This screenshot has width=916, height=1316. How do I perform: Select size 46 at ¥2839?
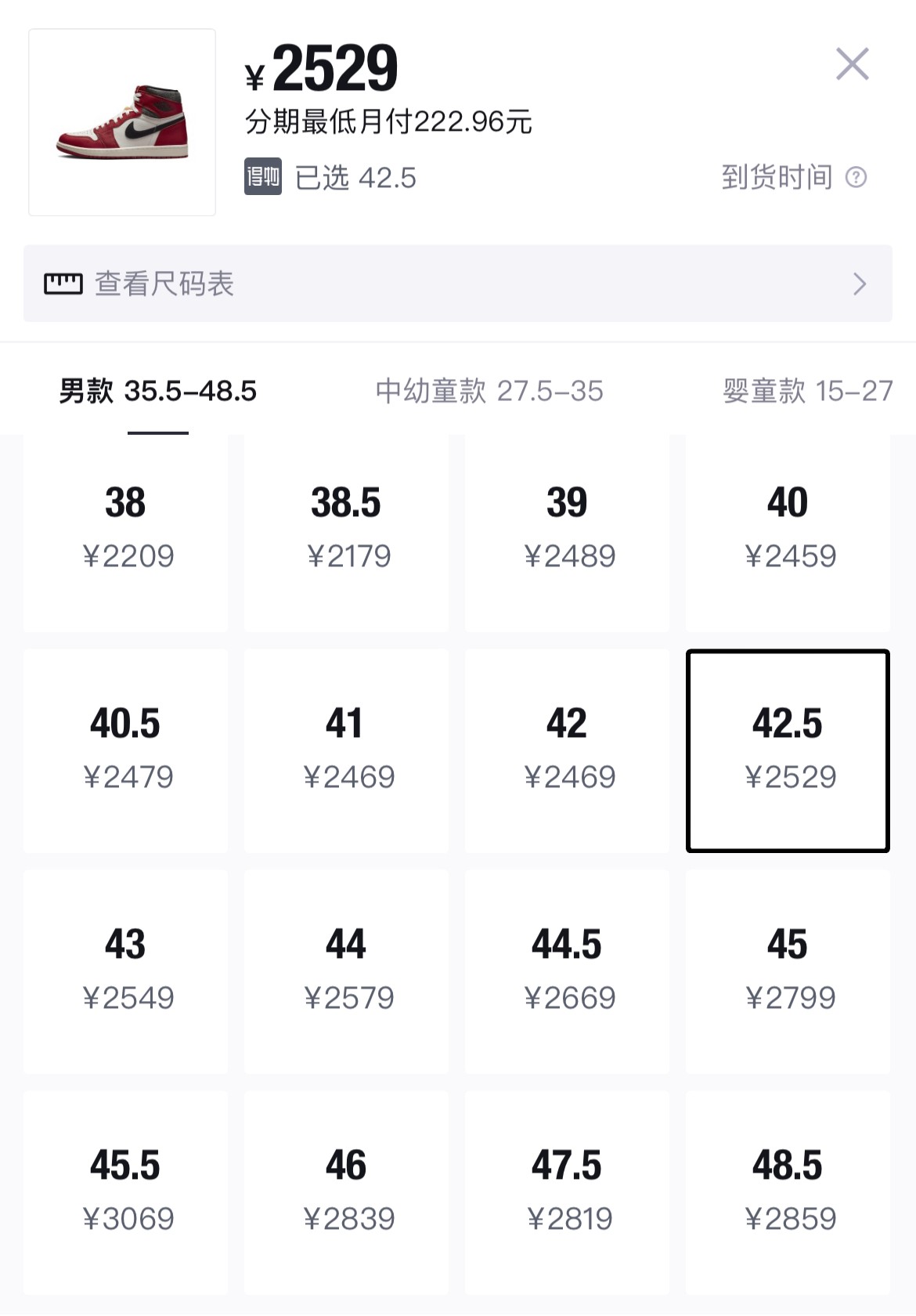click(347, 1191)
